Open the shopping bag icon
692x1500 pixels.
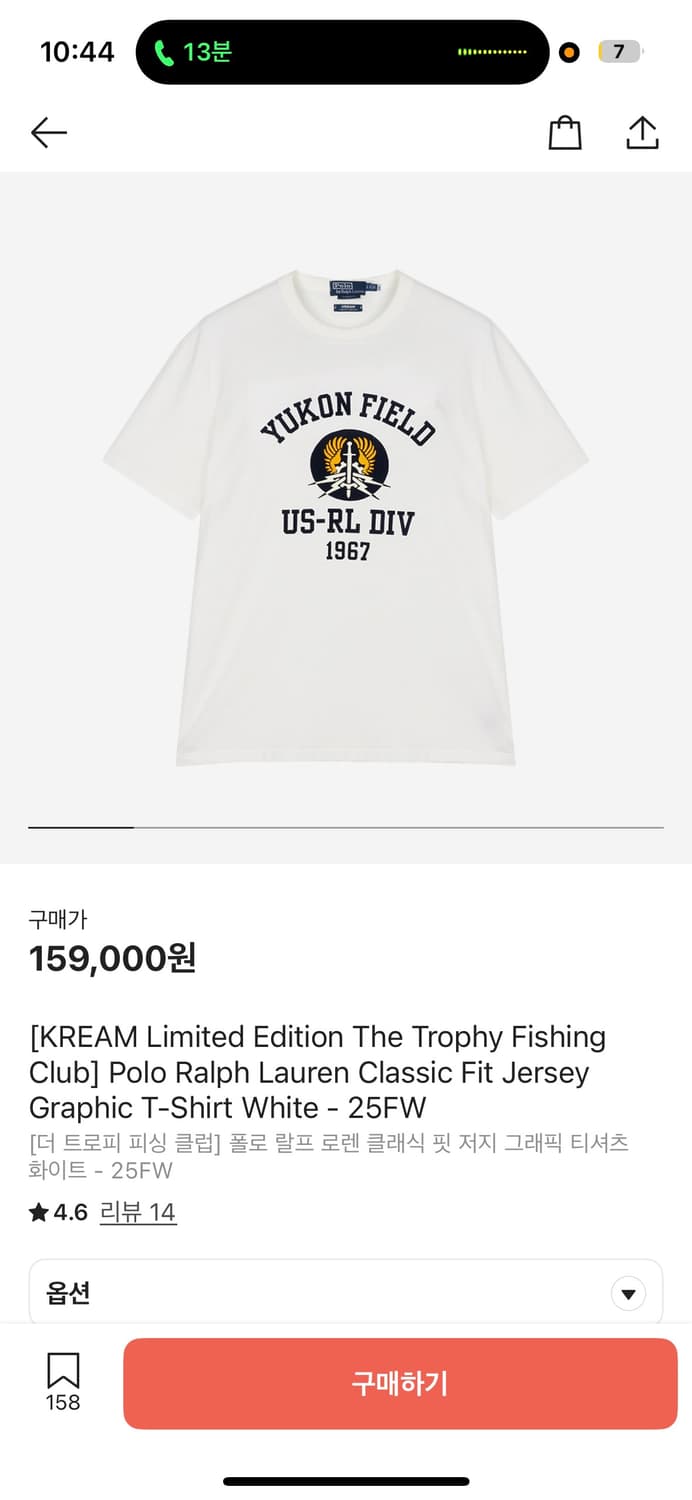click(565, 133)
